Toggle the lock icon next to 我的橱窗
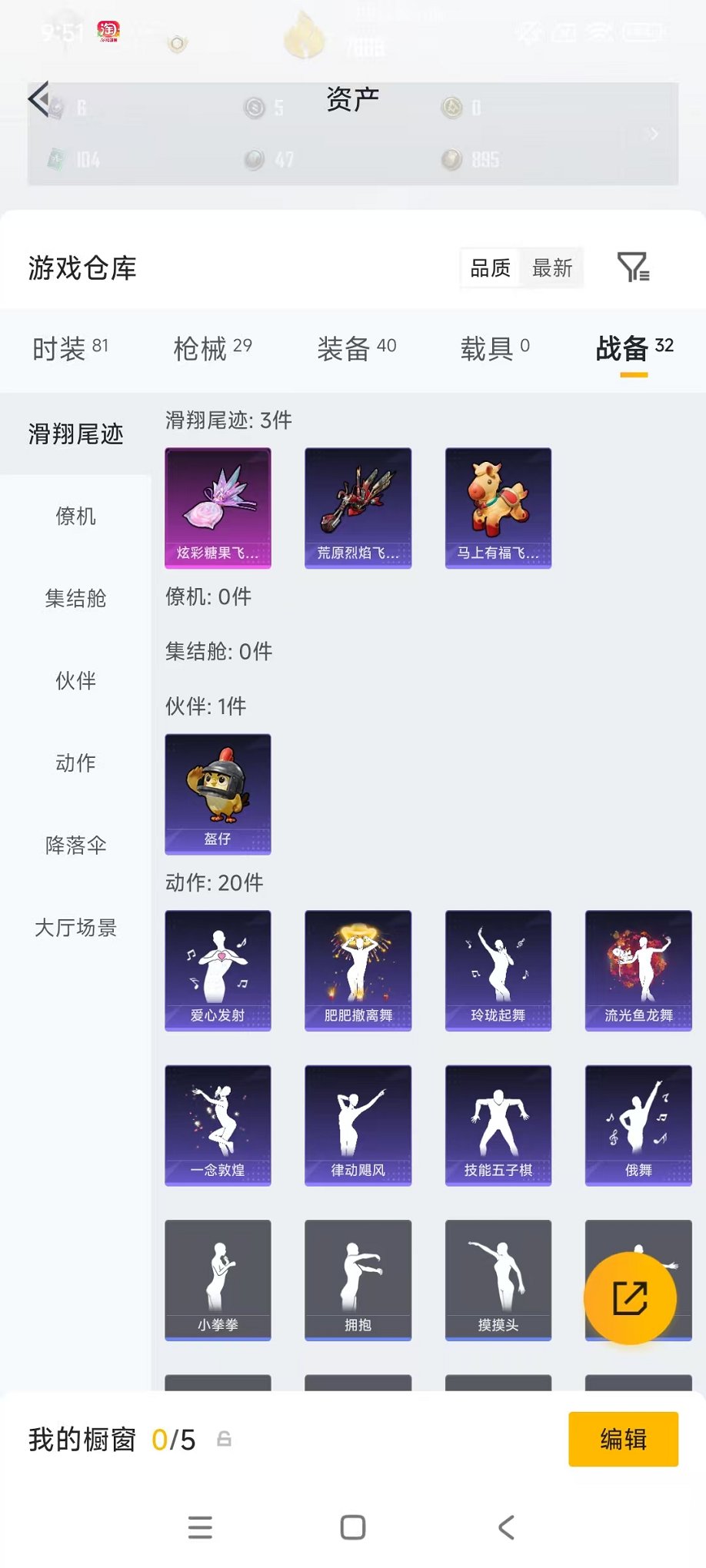706x1568 pixels. [223, 1440]
